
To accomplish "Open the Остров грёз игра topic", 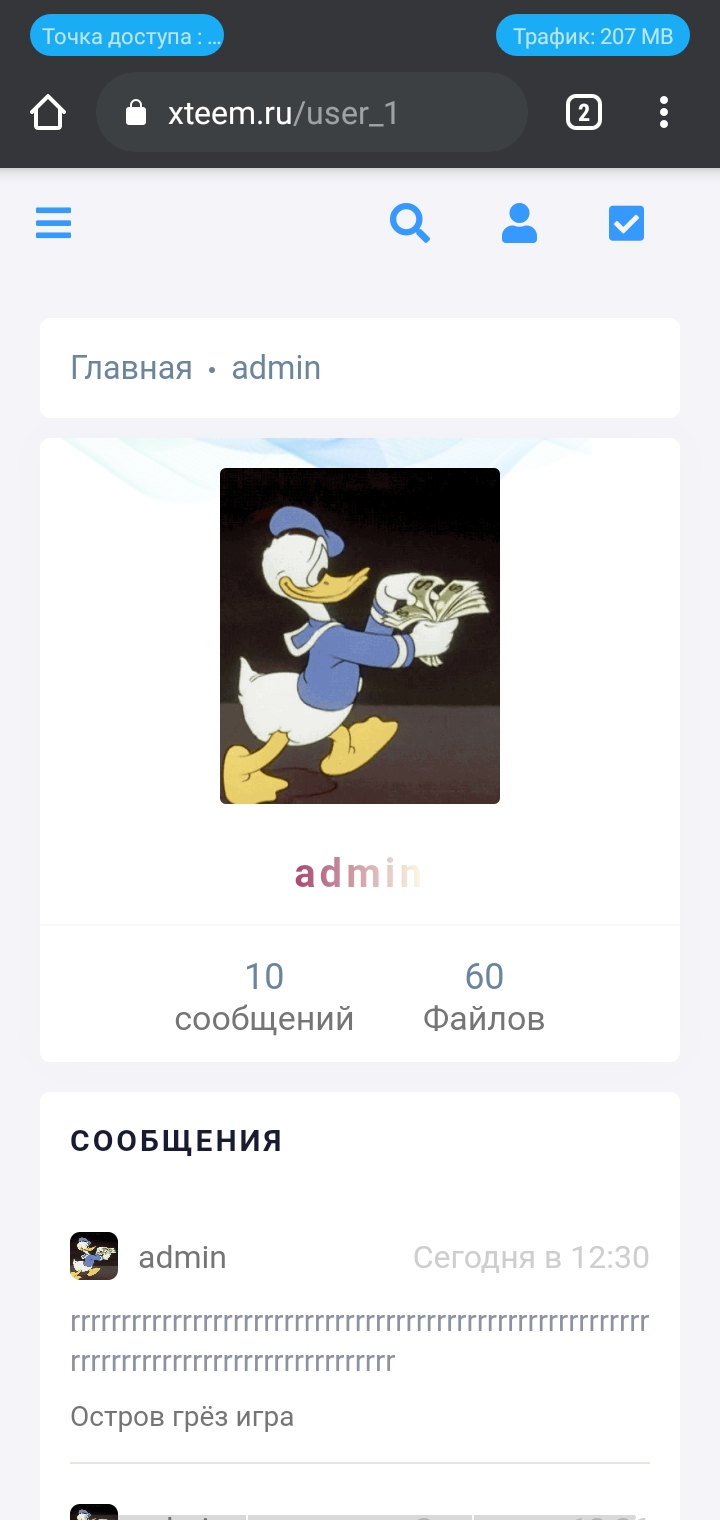I will click(x=182, y=1417).
